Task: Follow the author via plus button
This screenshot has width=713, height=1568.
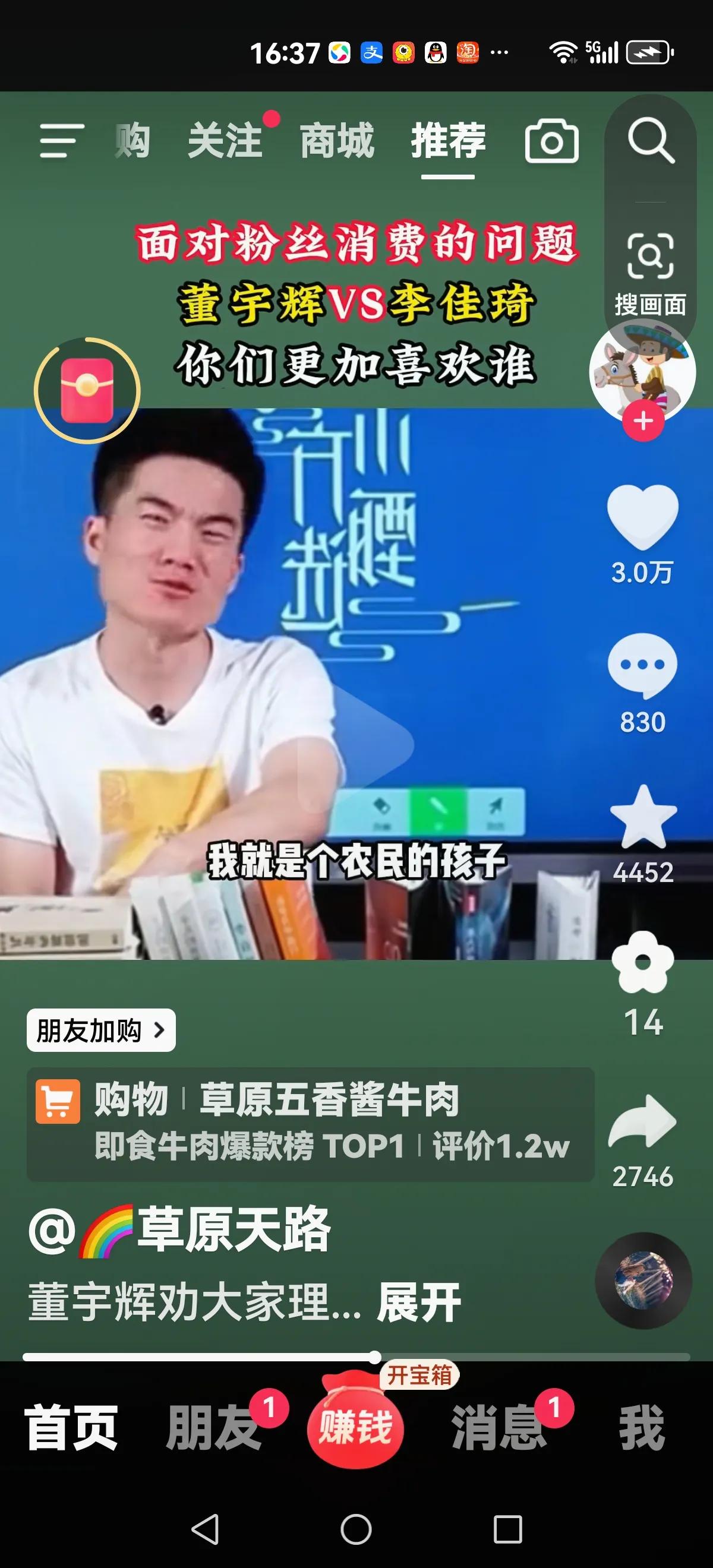Action: [643, 421]
